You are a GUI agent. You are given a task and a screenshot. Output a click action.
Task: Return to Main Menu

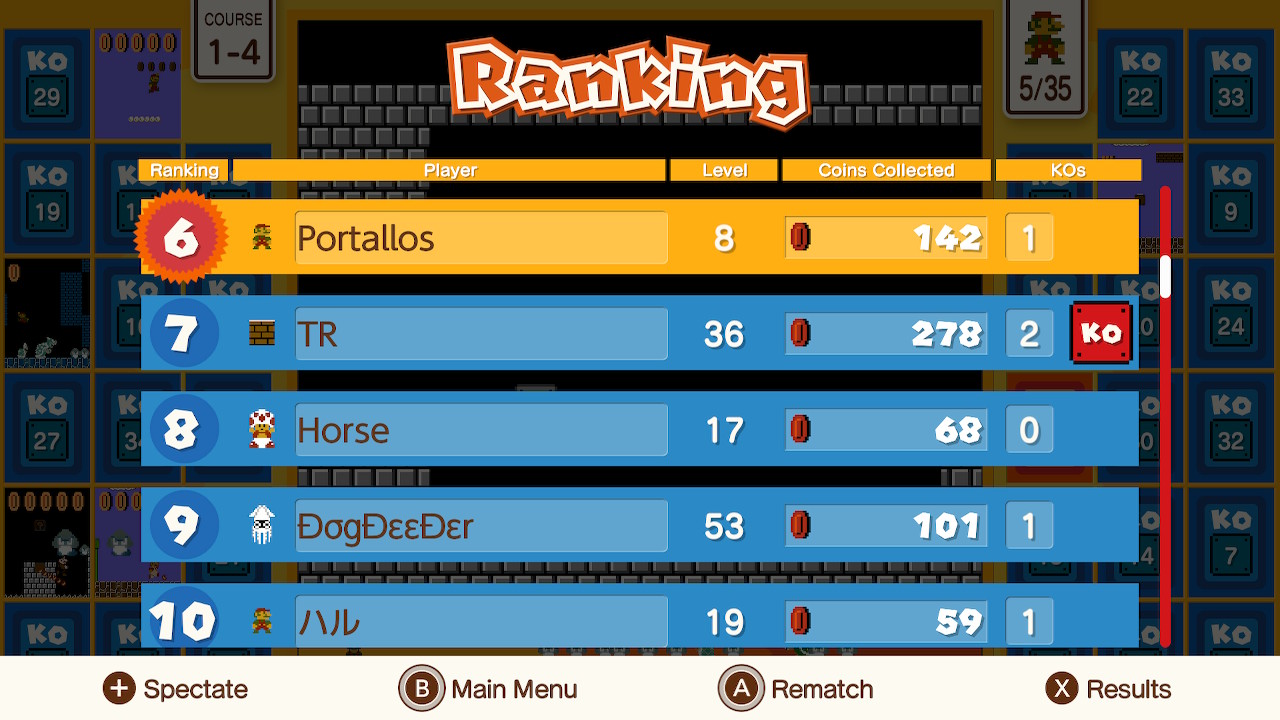coord(488,689)
